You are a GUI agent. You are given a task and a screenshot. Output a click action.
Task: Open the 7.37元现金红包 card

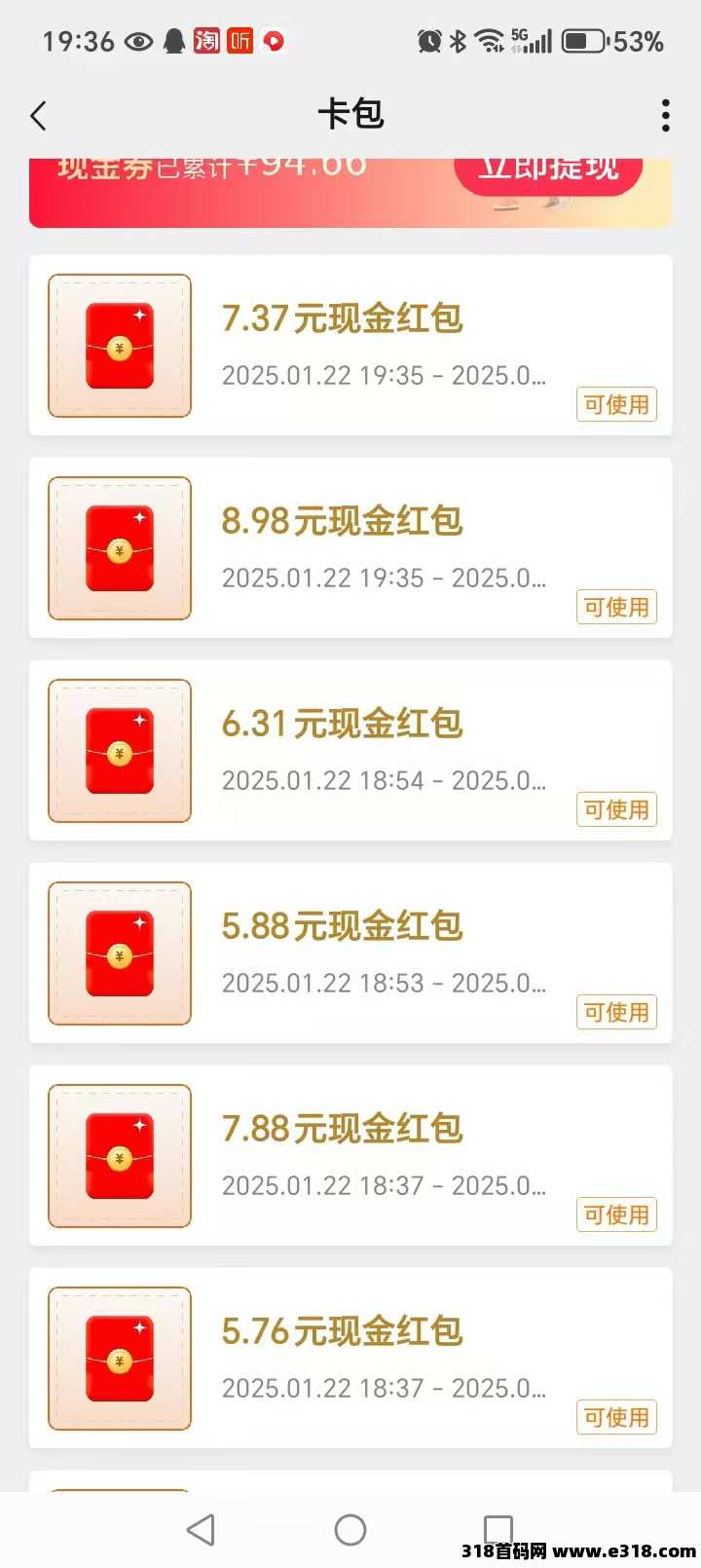[x=350, y=346]
